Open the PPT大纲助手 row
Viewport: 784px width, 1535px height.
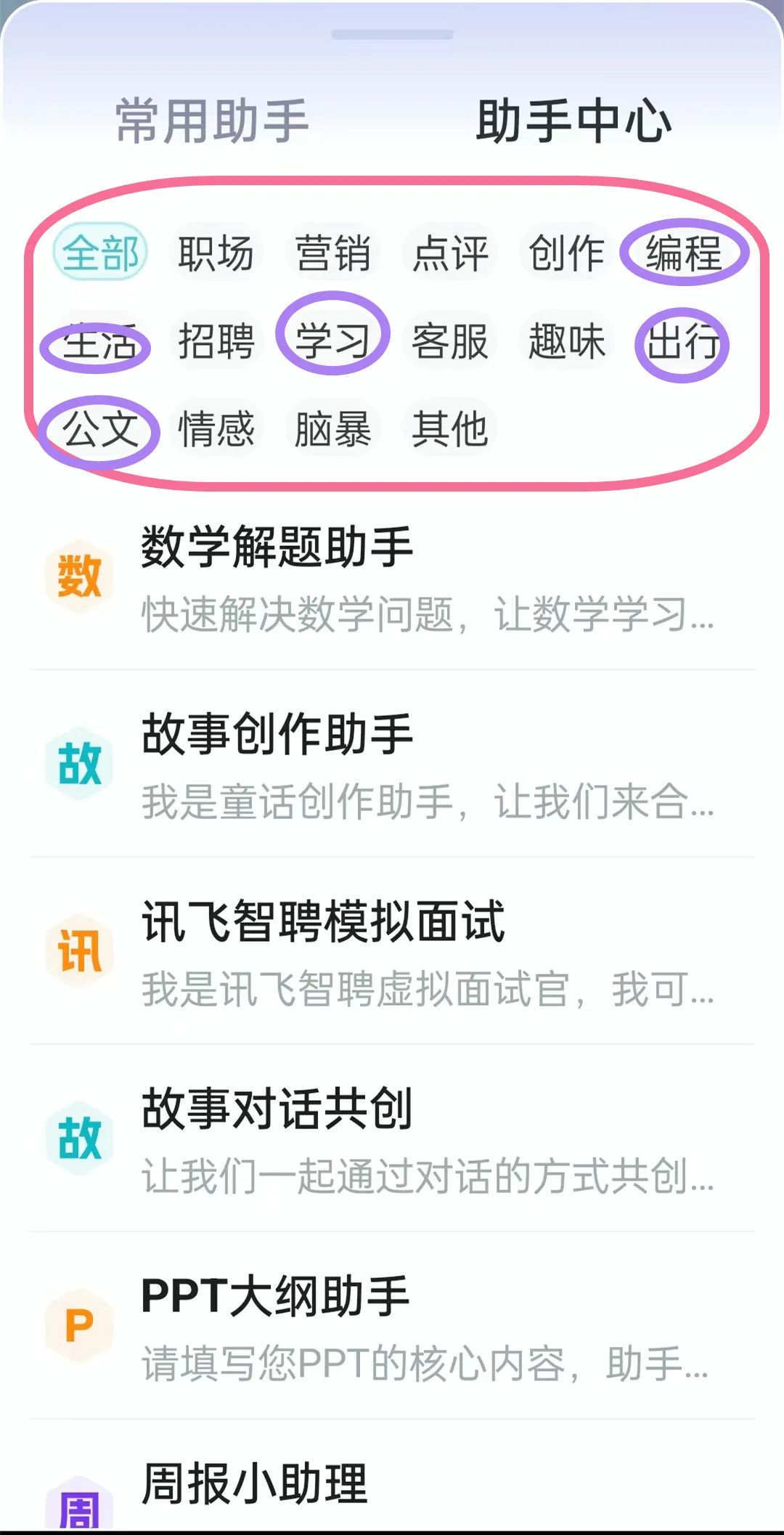click(392, 1327)
